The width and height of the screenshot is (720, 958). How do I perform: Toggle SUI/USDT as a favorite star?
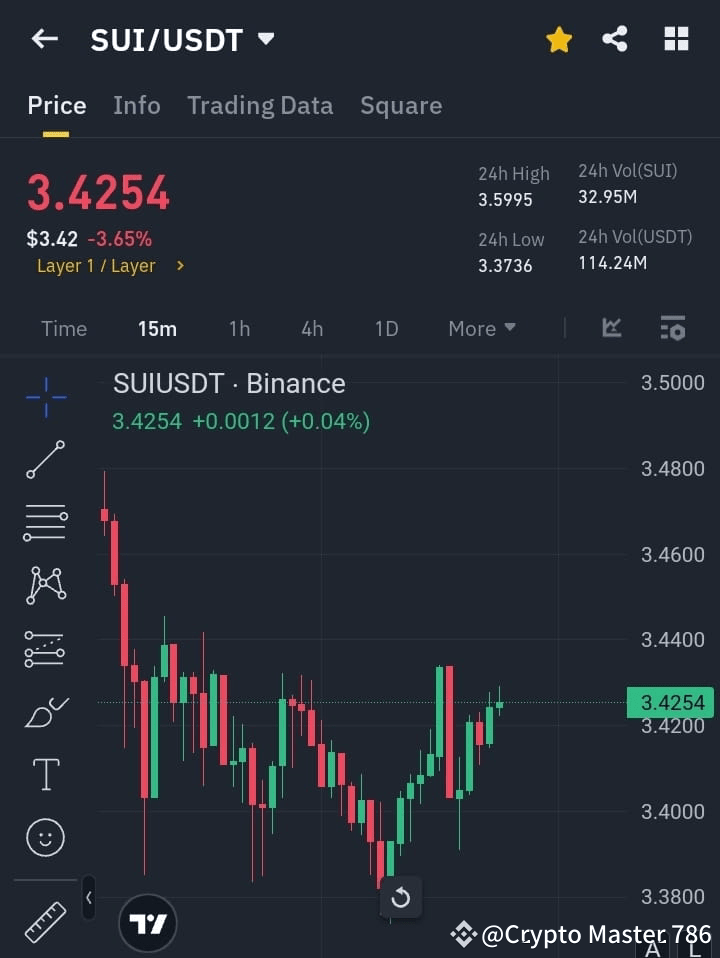point(558,39)
